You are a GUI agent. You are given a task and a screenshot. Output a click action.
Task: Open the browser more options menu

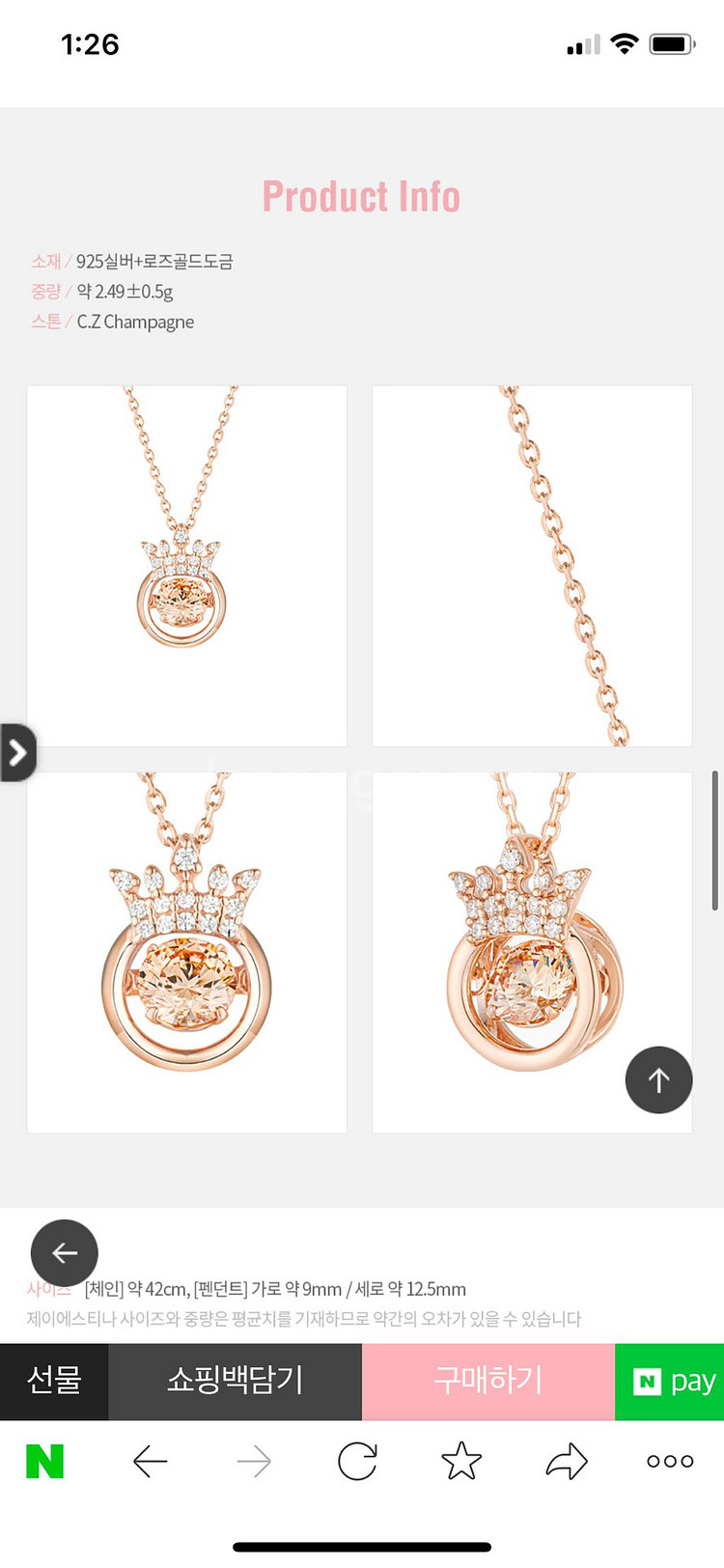coord(670,1462)
